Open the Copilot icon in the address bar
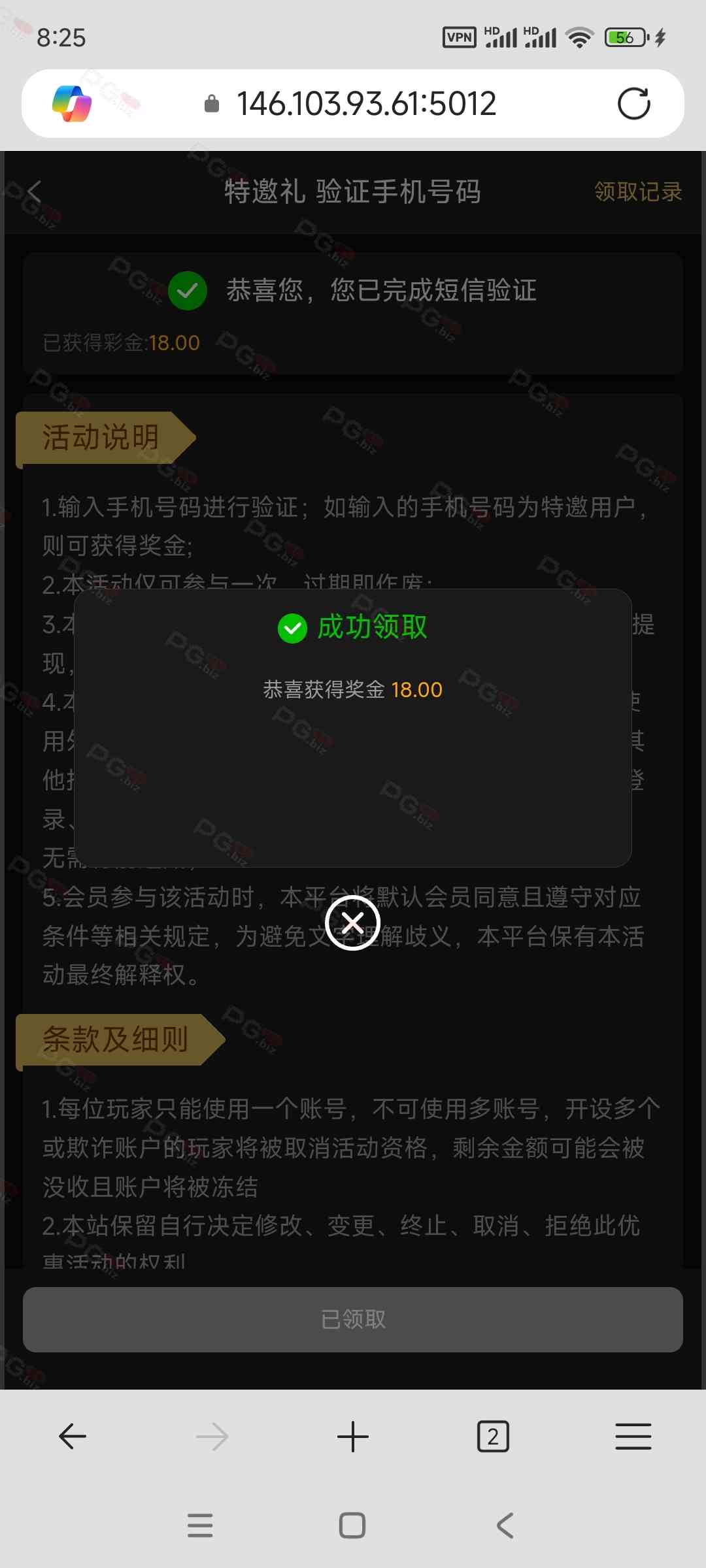The width and height of the screenshot is (706, 1568). tap(72, 104)
